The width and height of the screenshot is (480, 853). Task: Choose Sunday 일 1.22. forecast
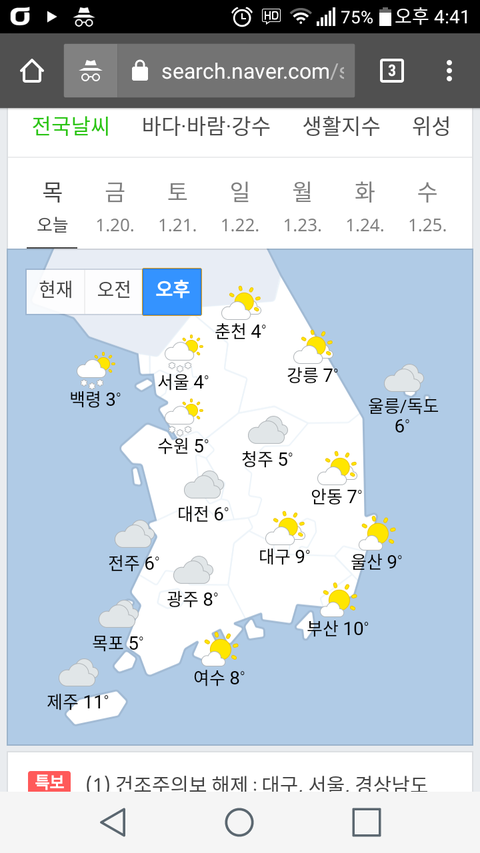(x=240, y=207)
